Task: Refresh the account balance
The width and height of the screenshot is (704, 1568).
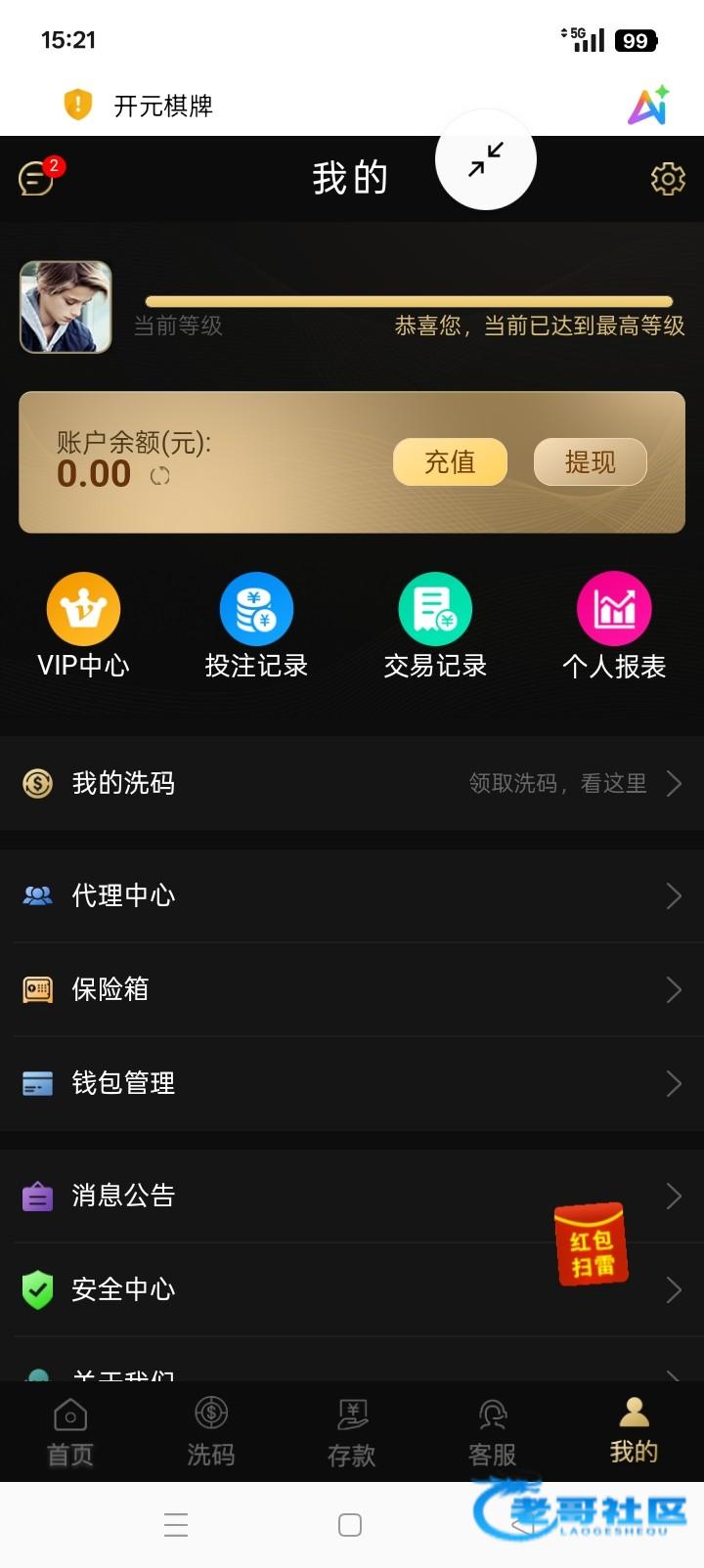Action: 159,476
